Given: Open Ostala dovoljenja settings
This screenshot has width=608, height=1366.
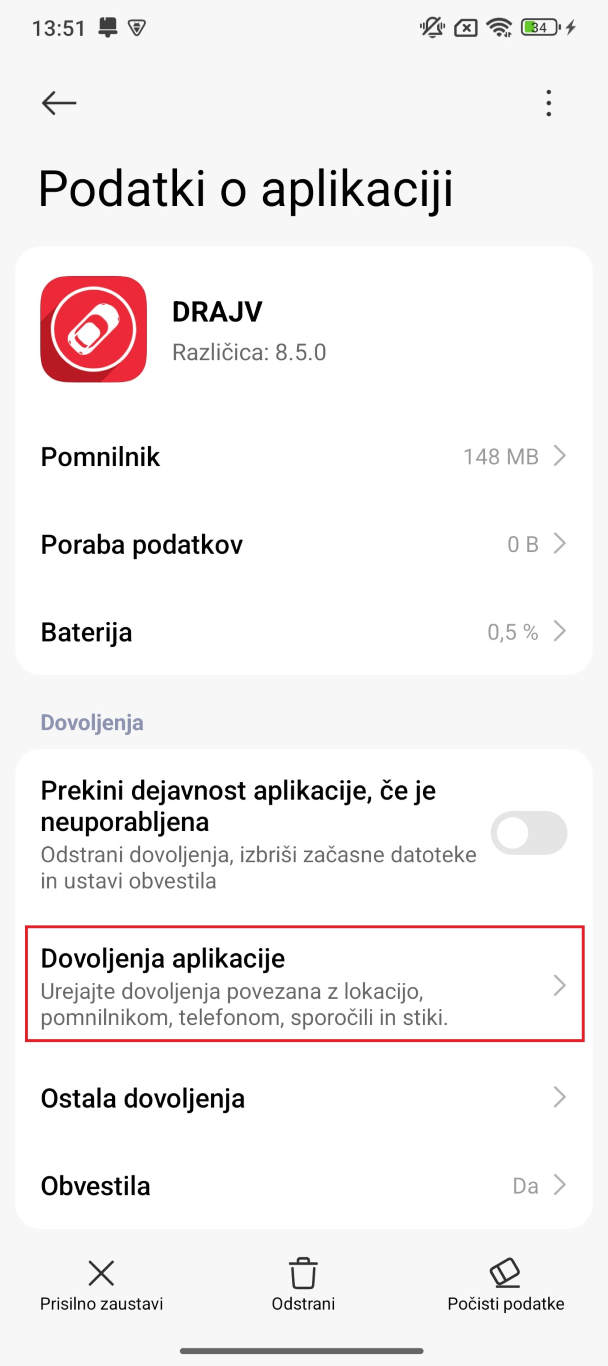Looking at the screenshot, I should click(304, 1098).
